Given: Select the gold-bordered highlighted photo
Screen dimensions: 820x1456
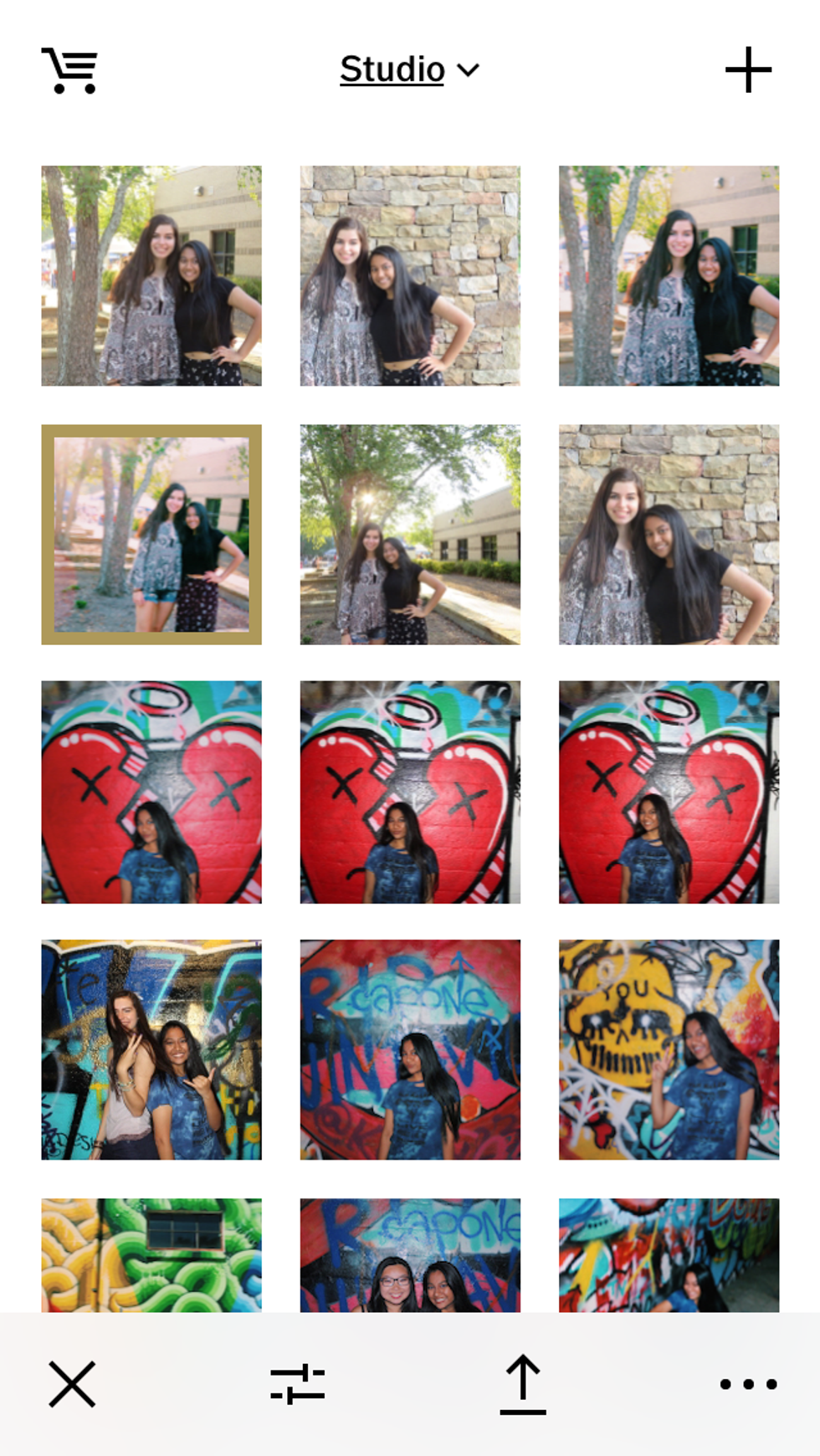Looking at the screenshot, I should click(x=151, y=535).
